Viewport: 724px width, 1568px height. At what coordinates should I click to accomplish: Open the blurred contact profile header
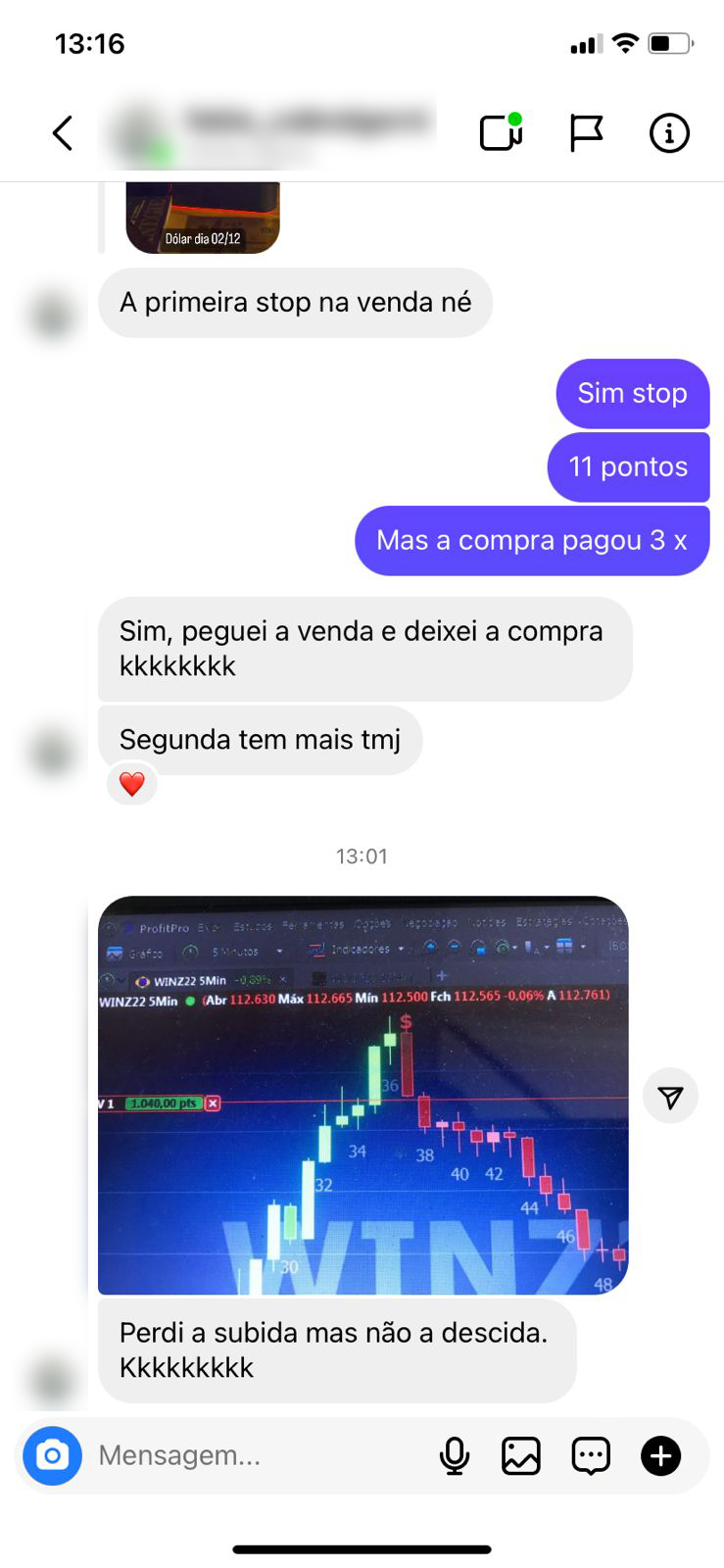click(269, 133)
